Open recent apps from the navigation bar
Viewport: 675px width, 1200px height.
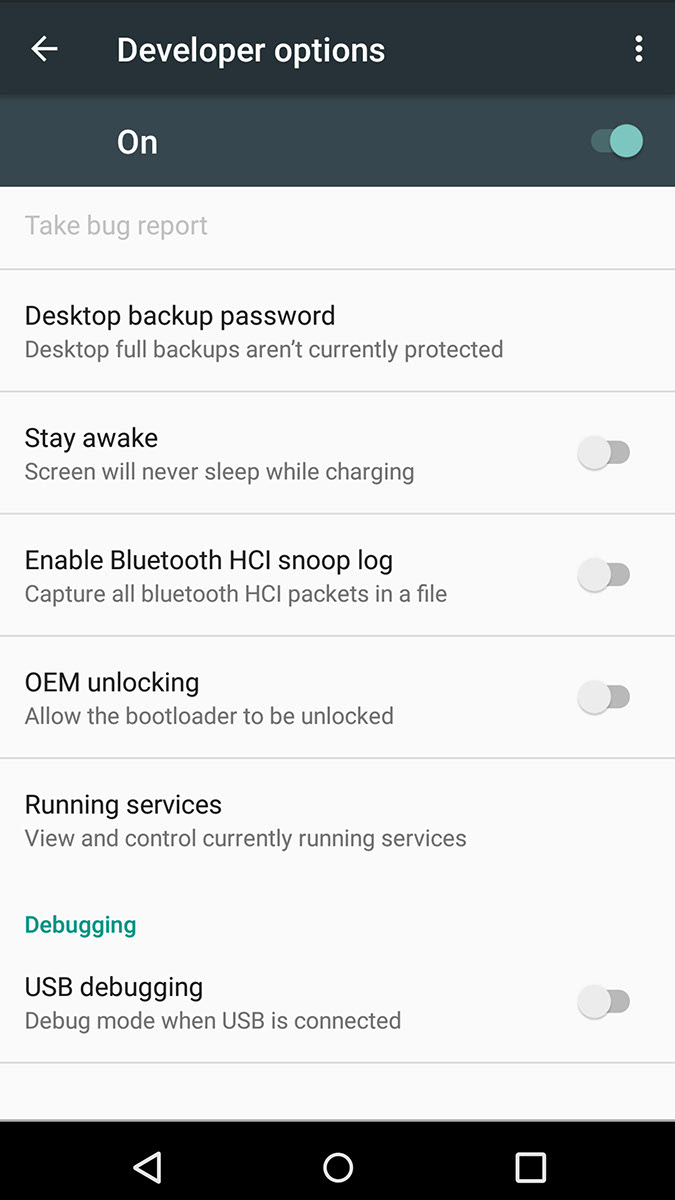pyautogui.click(x=530, y=1166)
